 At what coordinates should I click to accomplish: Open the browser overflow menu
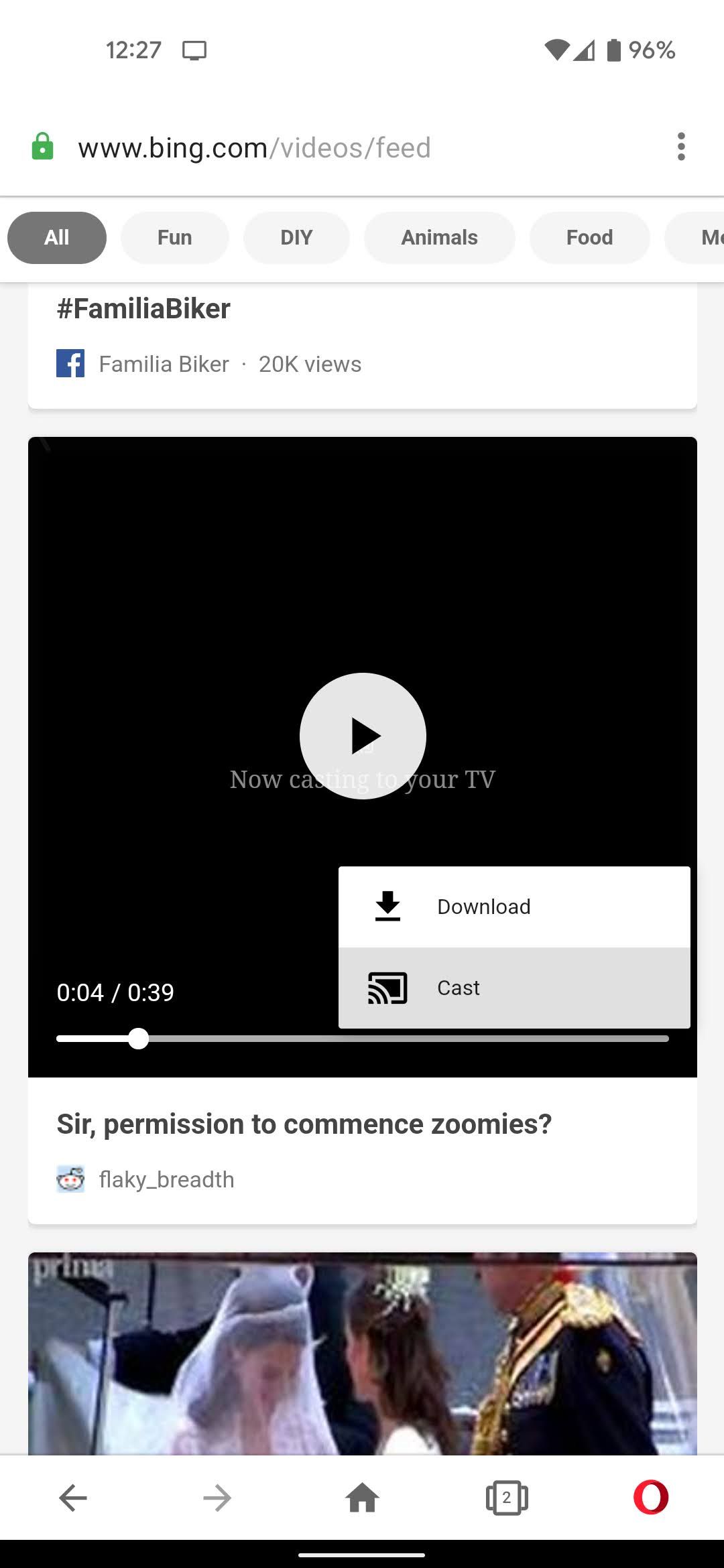tap(681, 147)
